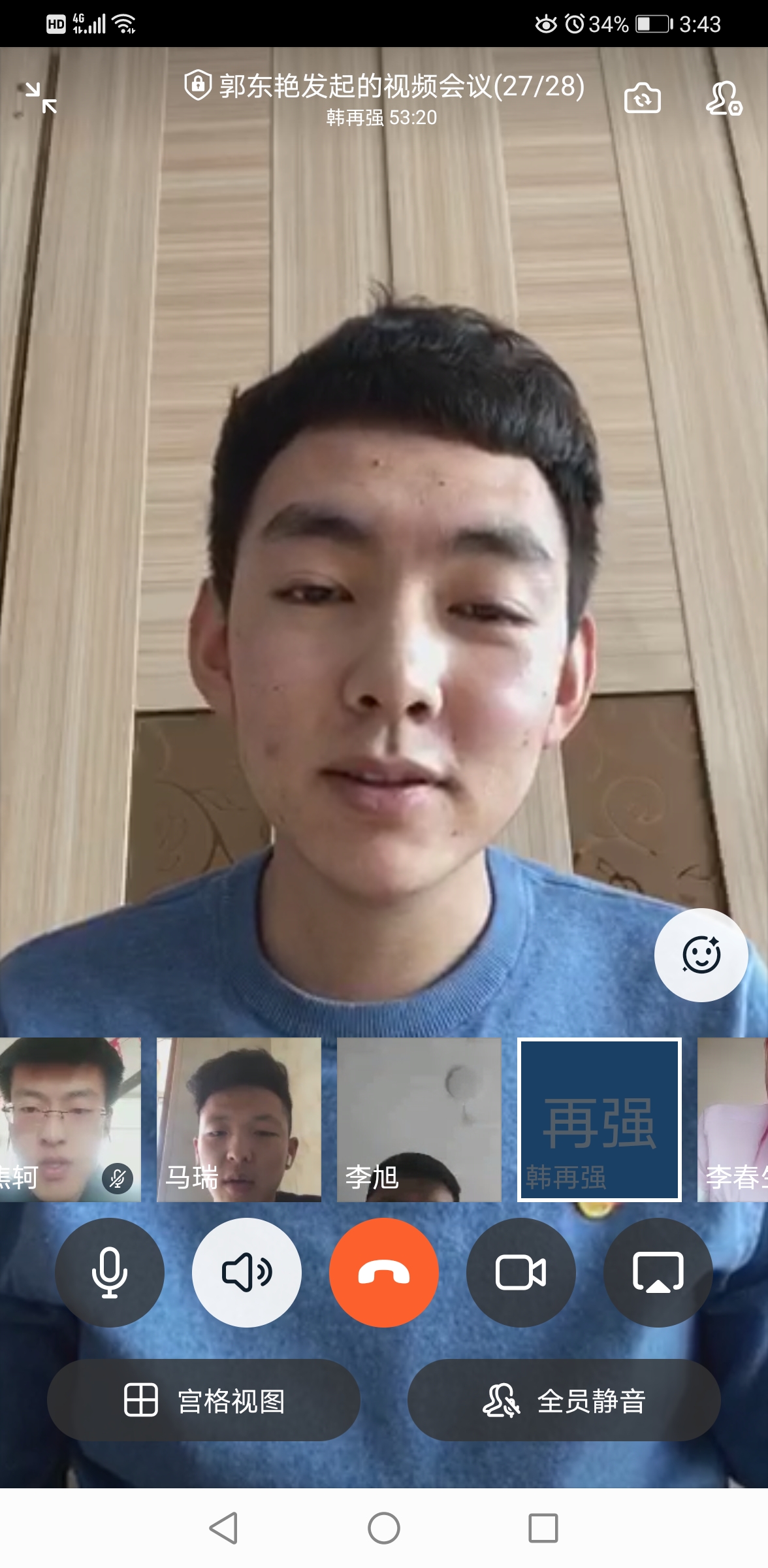
Task: Select 马瑞's video thumbnail
Action: (x=239, y=1119)
